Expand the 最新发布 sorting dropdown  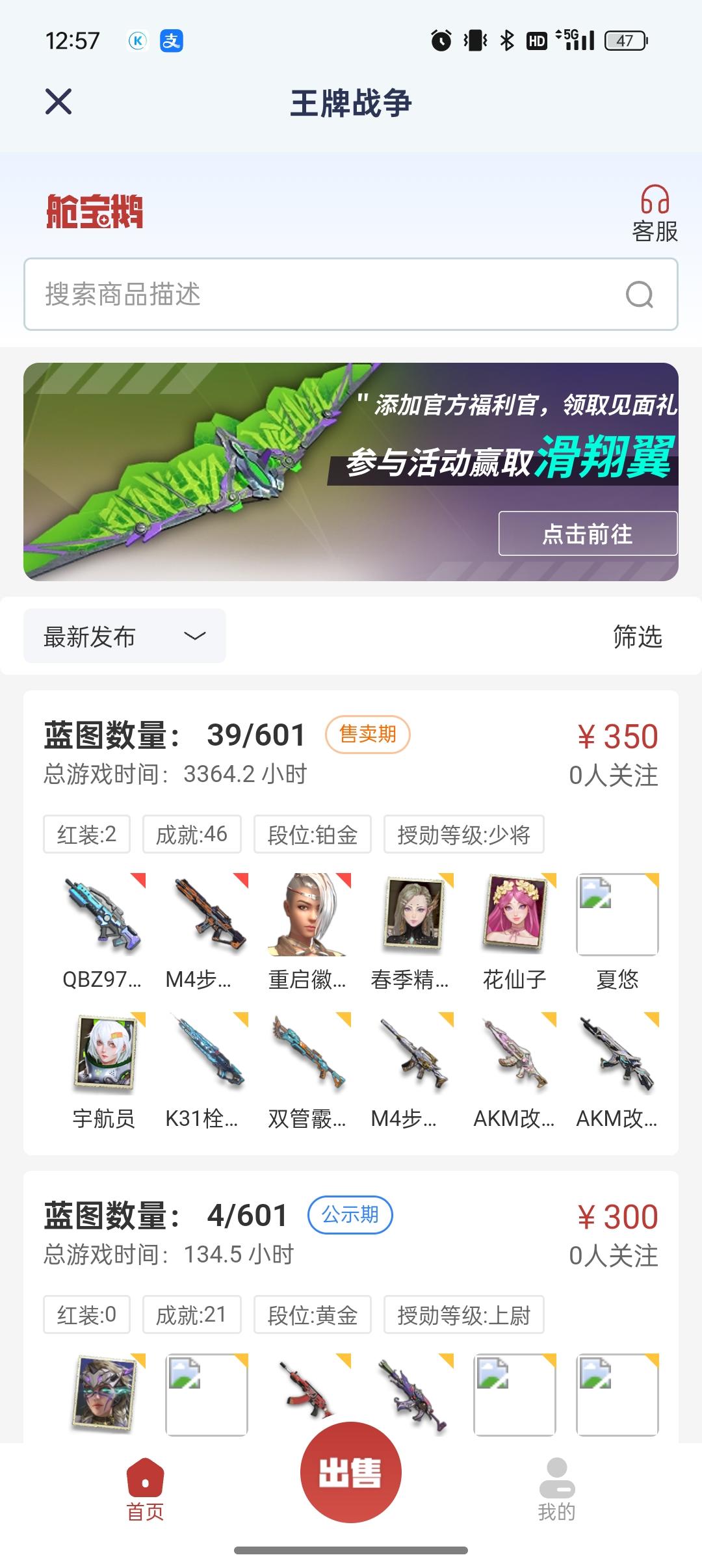tap(123, 637)
